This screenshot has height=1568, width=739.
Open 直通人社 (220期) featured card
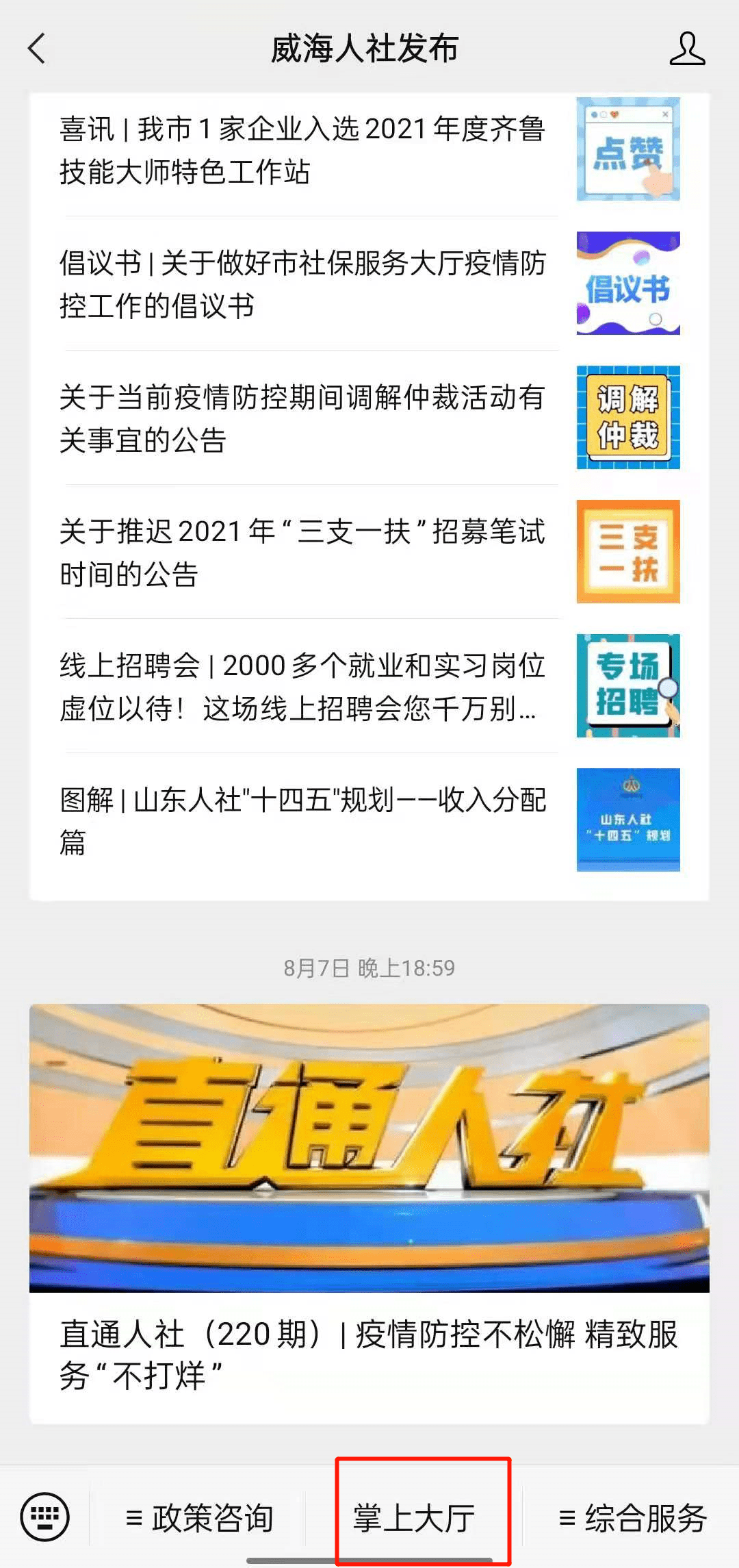369,1212
